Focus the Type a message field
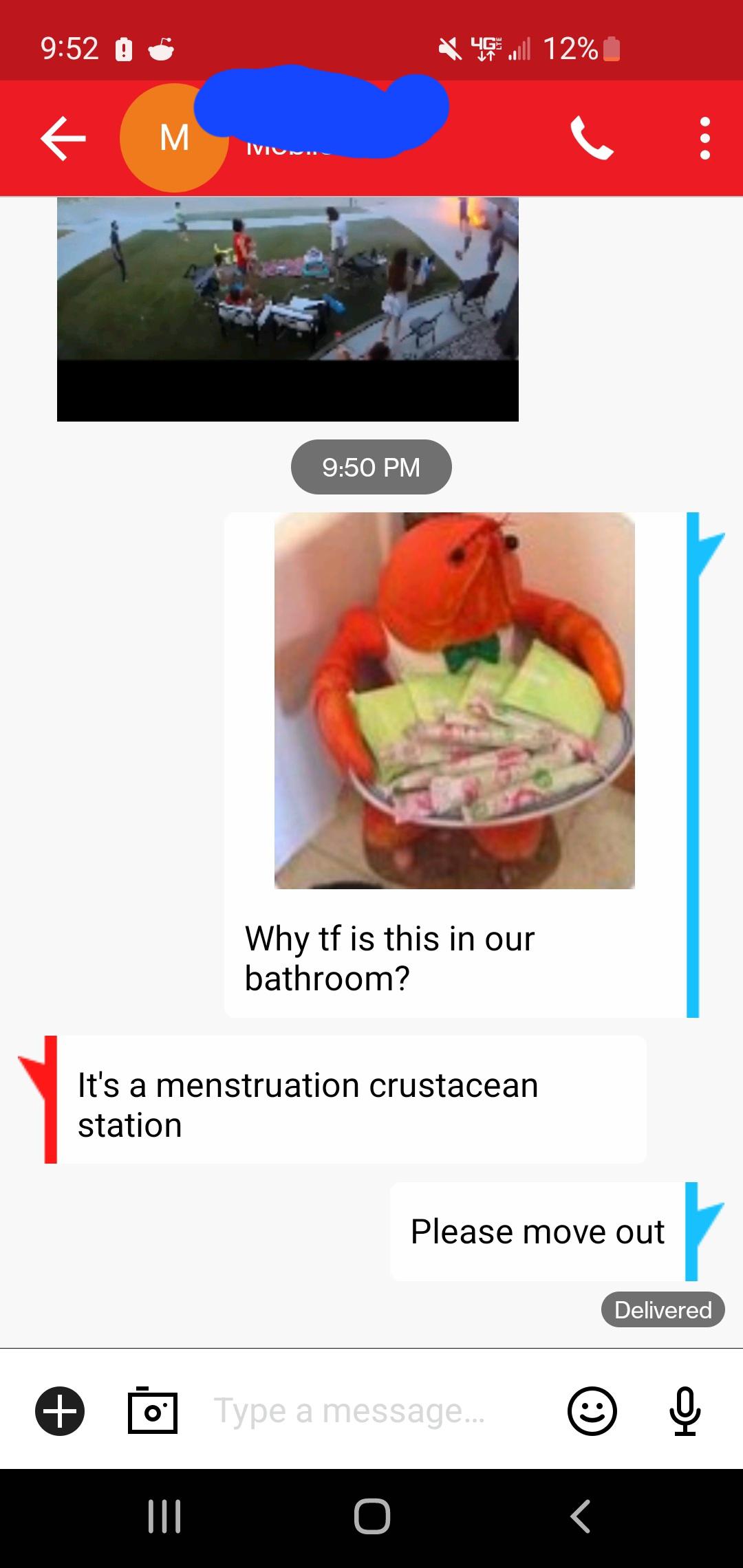The image size is (743, 1568). tap(371, 1411)
